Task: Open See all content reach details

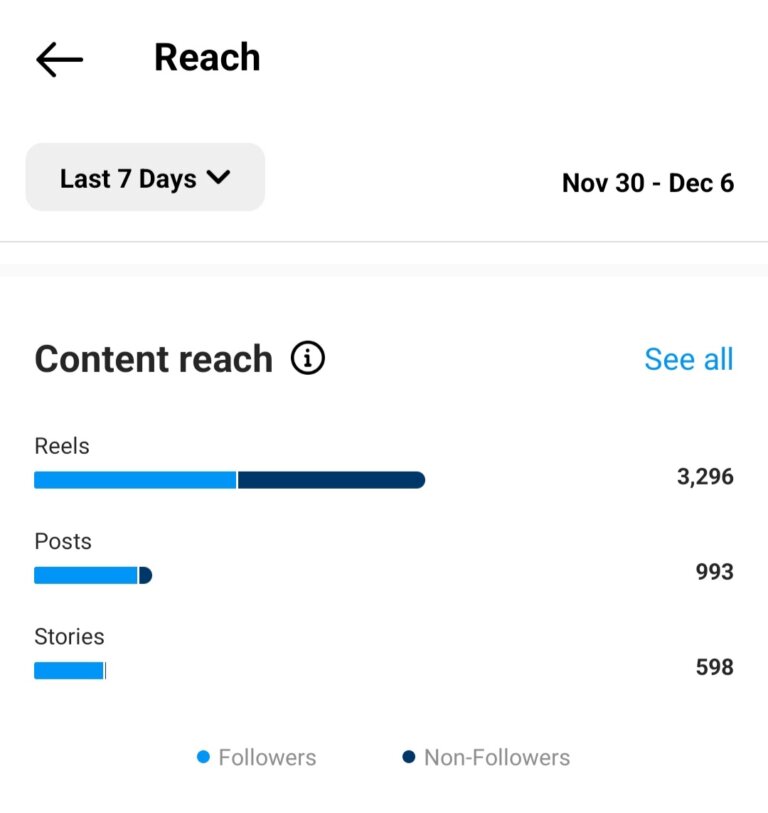Action: pyautogui.click(x=689, y=359)
